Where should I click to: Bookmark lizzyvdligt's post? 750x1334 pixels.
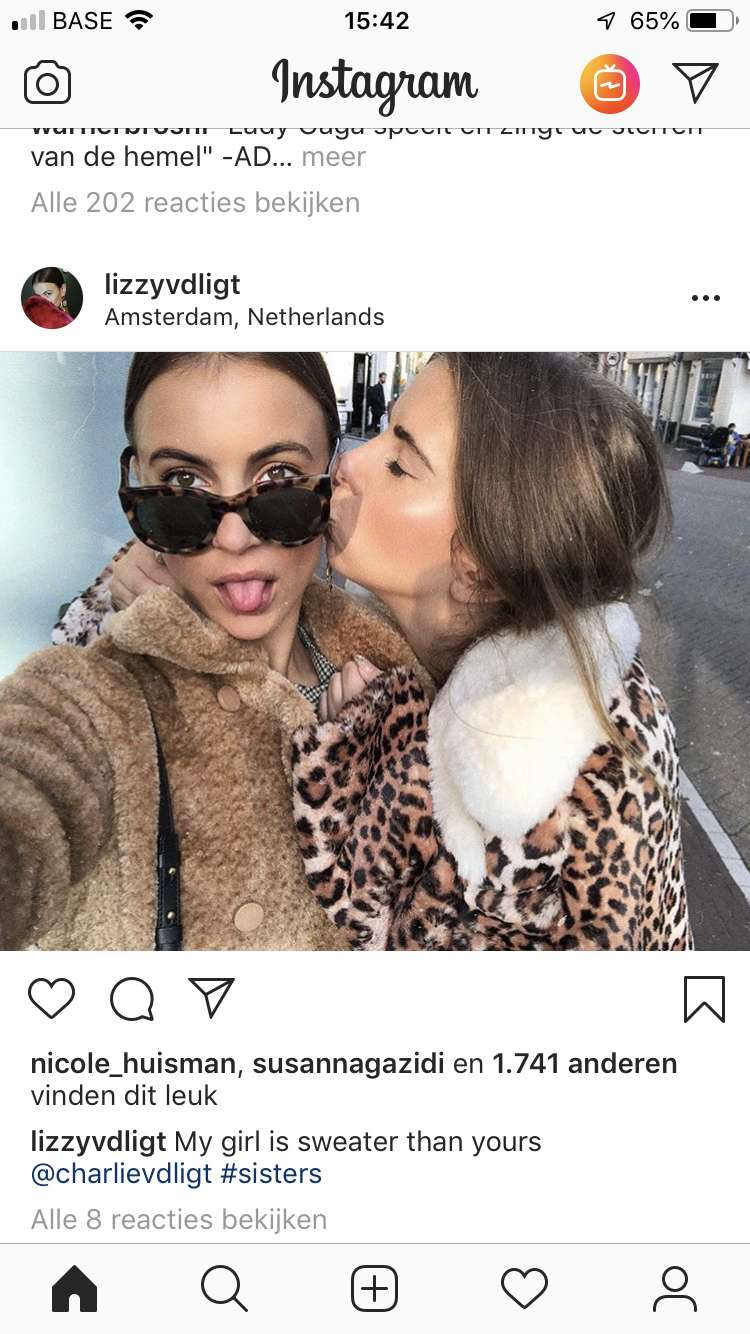704,998
